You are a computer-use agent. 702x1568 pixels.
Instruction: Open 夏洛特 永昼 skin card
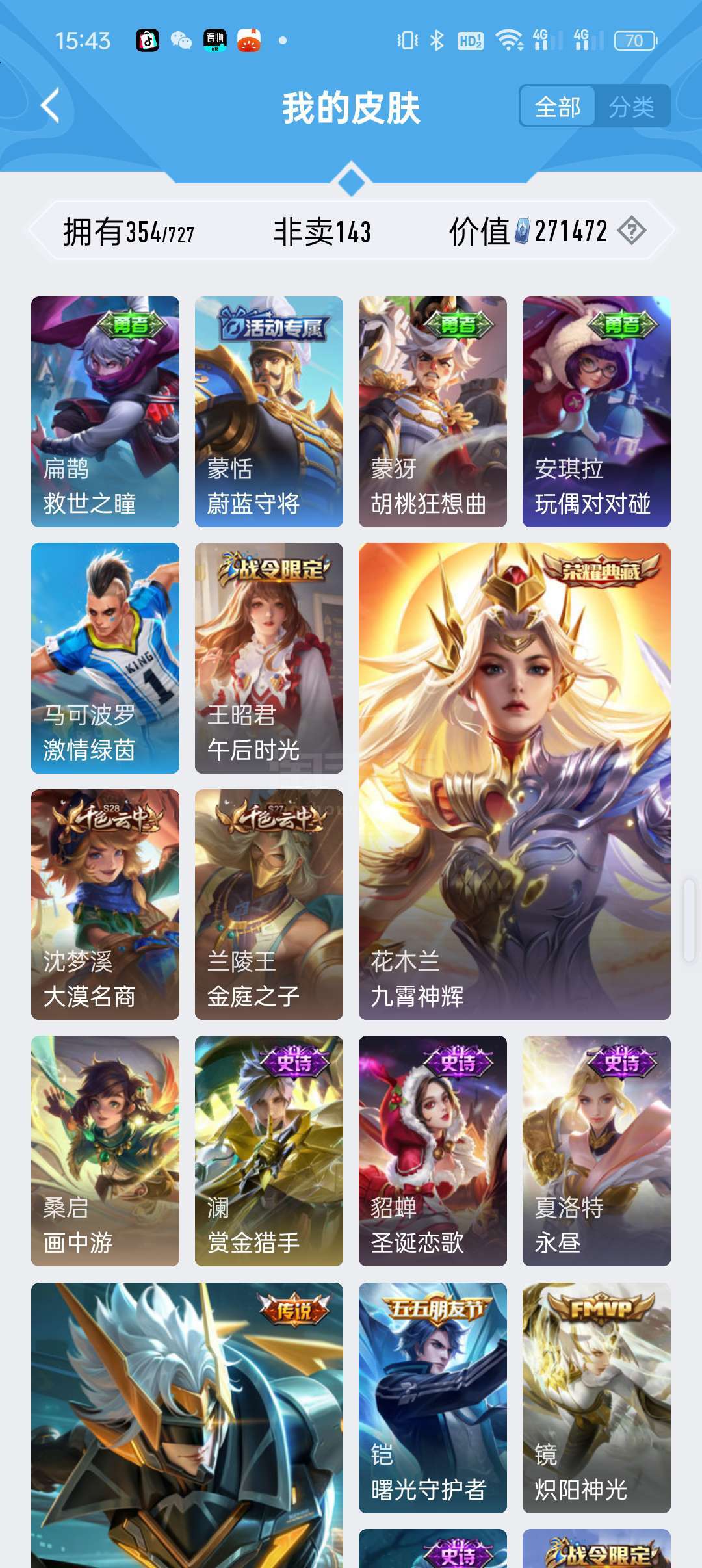[x=597, y=1151]
